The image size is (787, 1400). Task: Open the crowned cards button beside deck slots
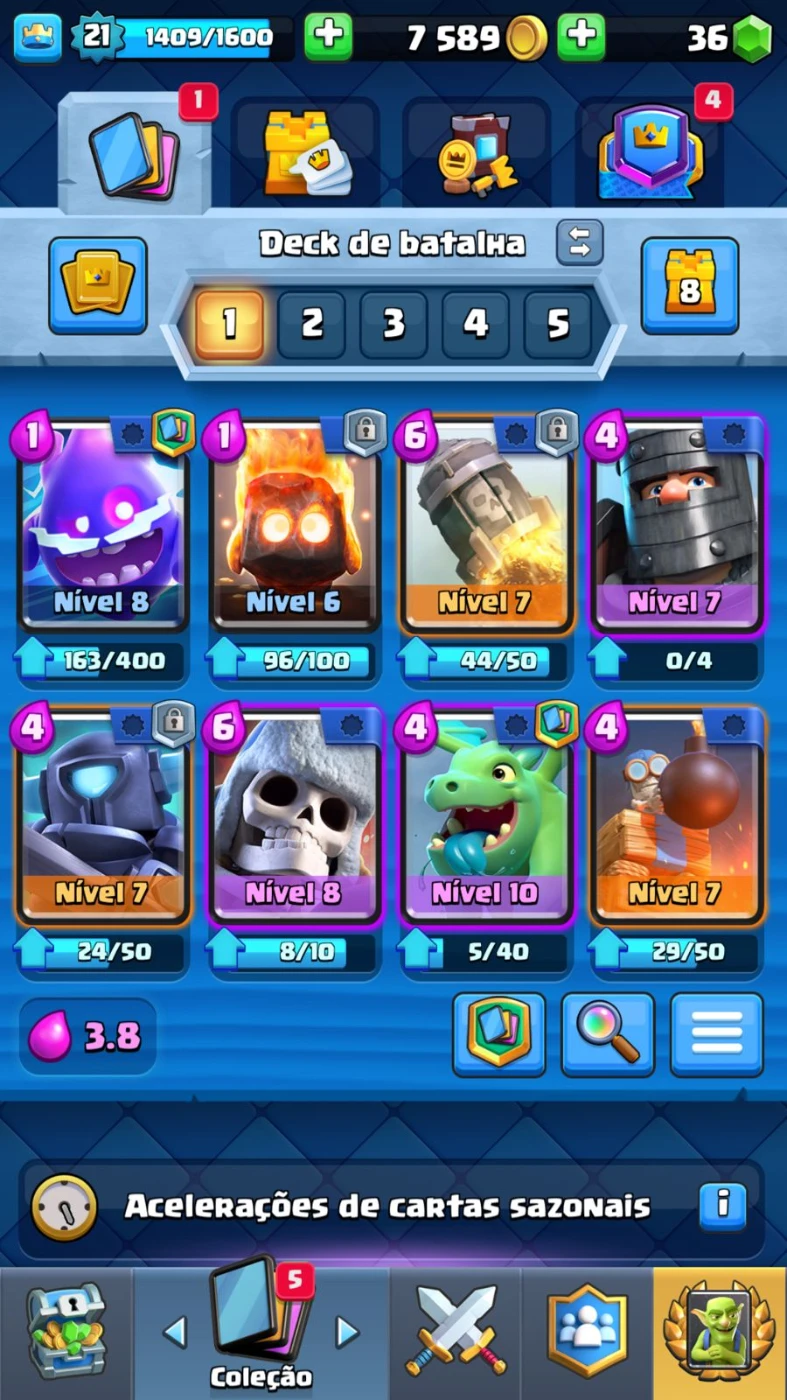coord(98,285)
